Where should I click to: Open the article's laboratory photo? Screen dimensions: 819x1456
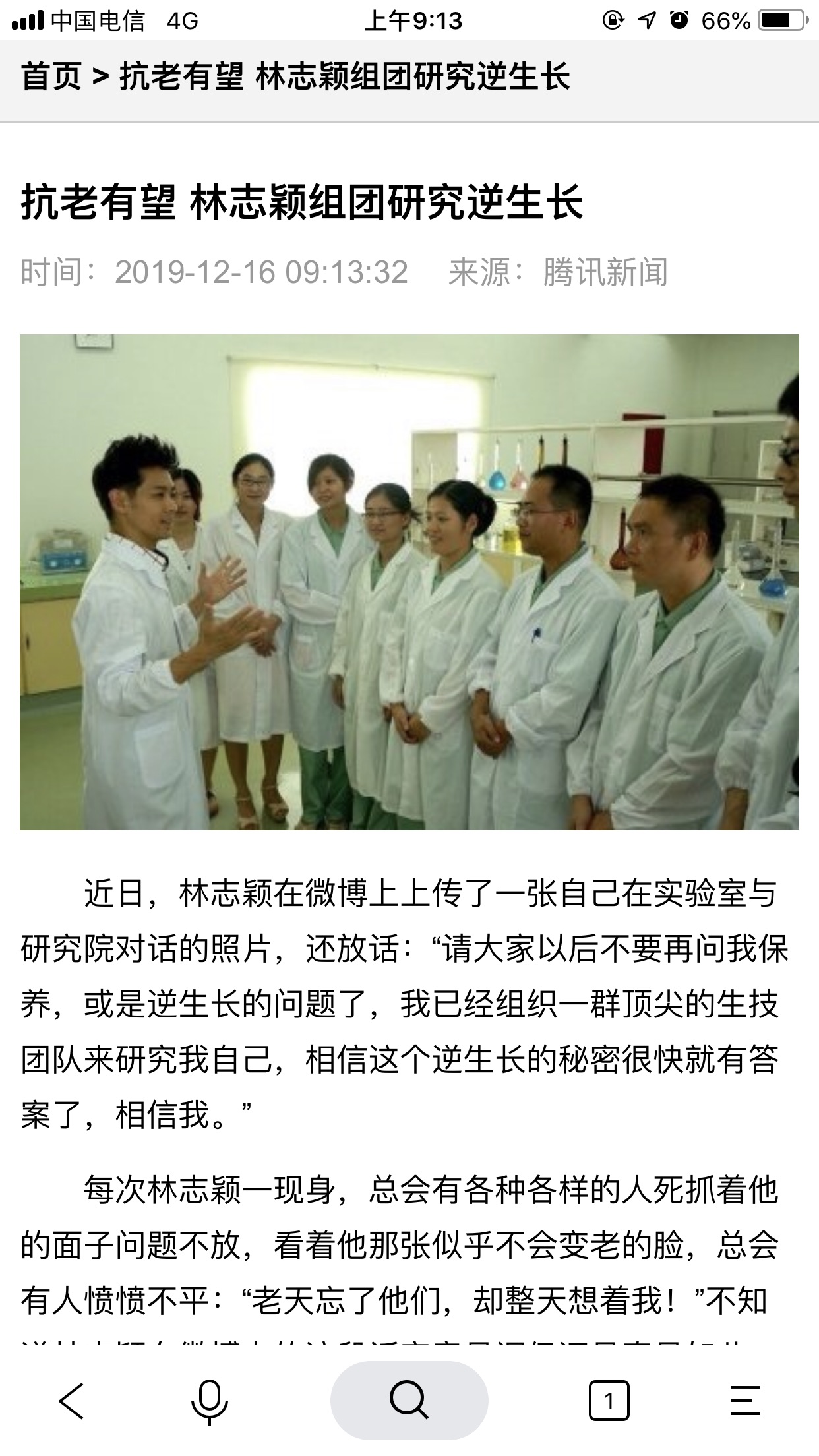409,582
